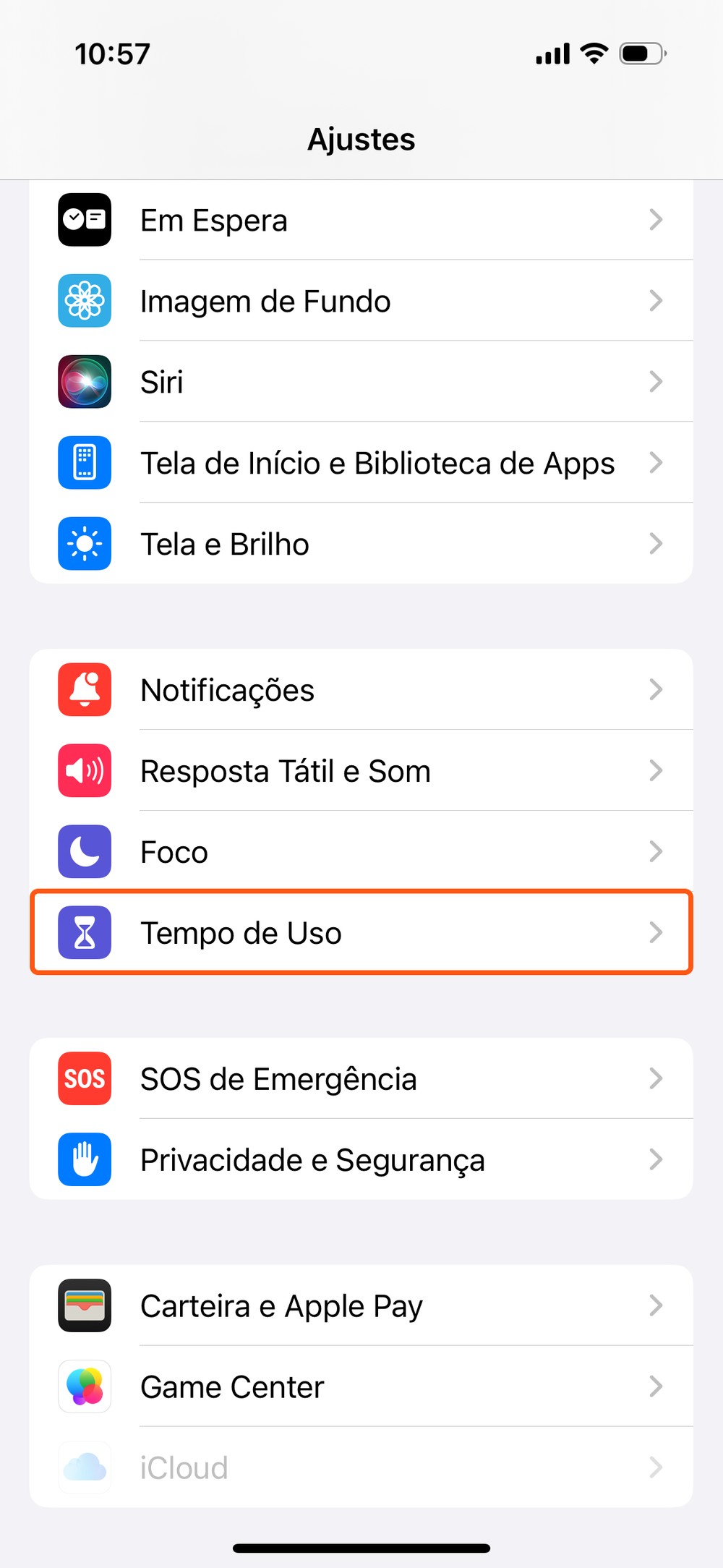The height and width of the screenshot is (1568, 723).
Task: Tap Resposta Tátil e Som
Action: click(361, 771)
